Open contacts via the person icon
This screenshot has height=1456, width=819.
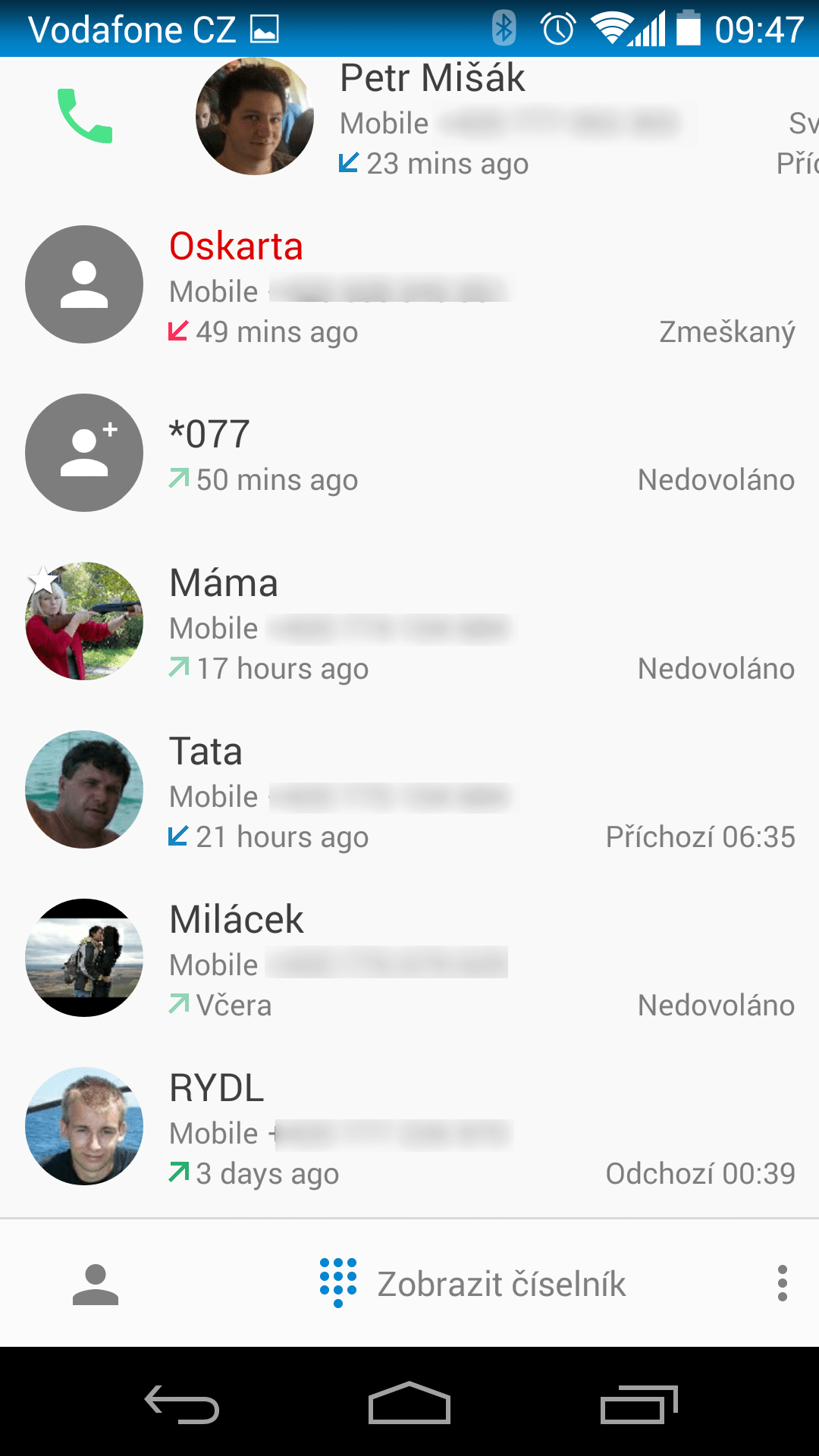click(x=96, y=1284)
